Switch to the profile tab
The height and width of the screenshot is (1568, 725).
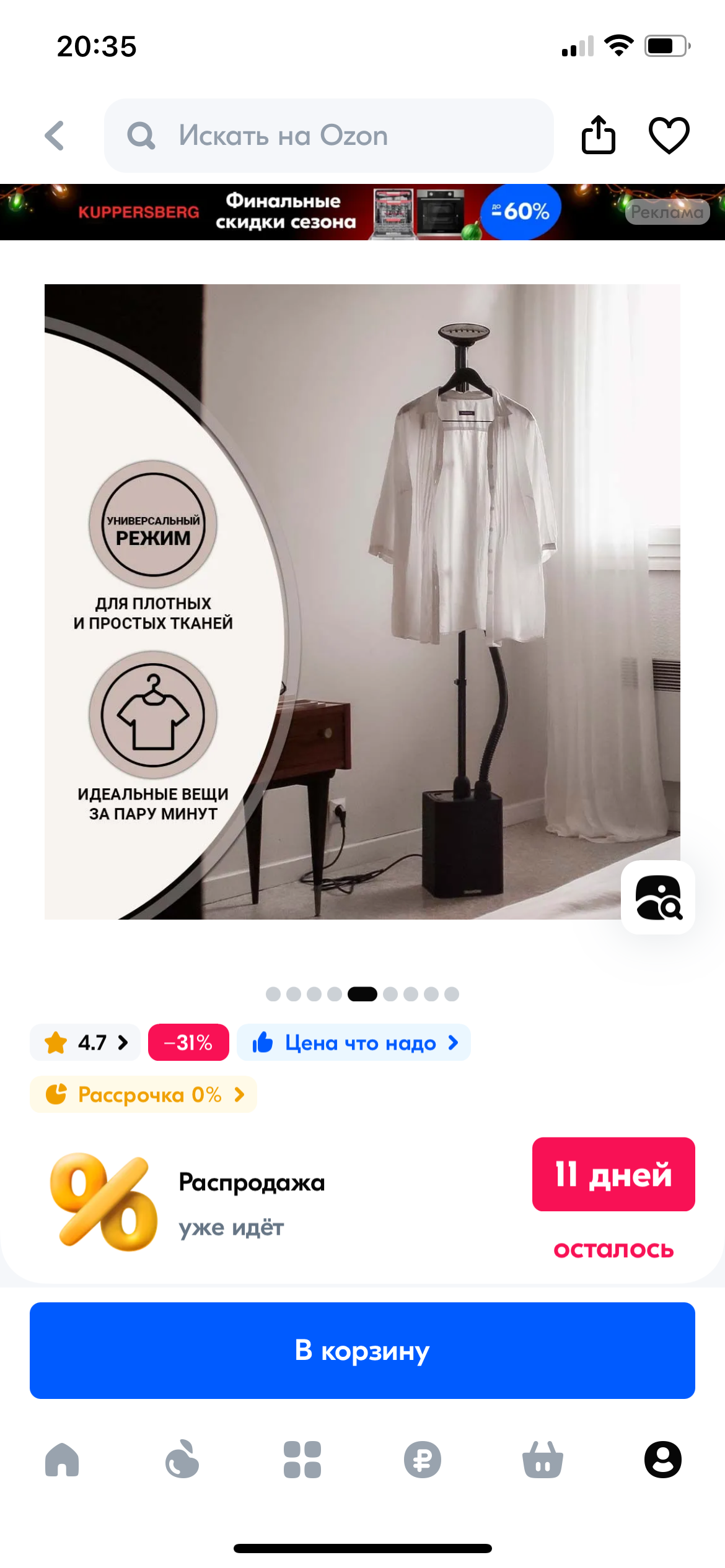[x=663, y=1460]
